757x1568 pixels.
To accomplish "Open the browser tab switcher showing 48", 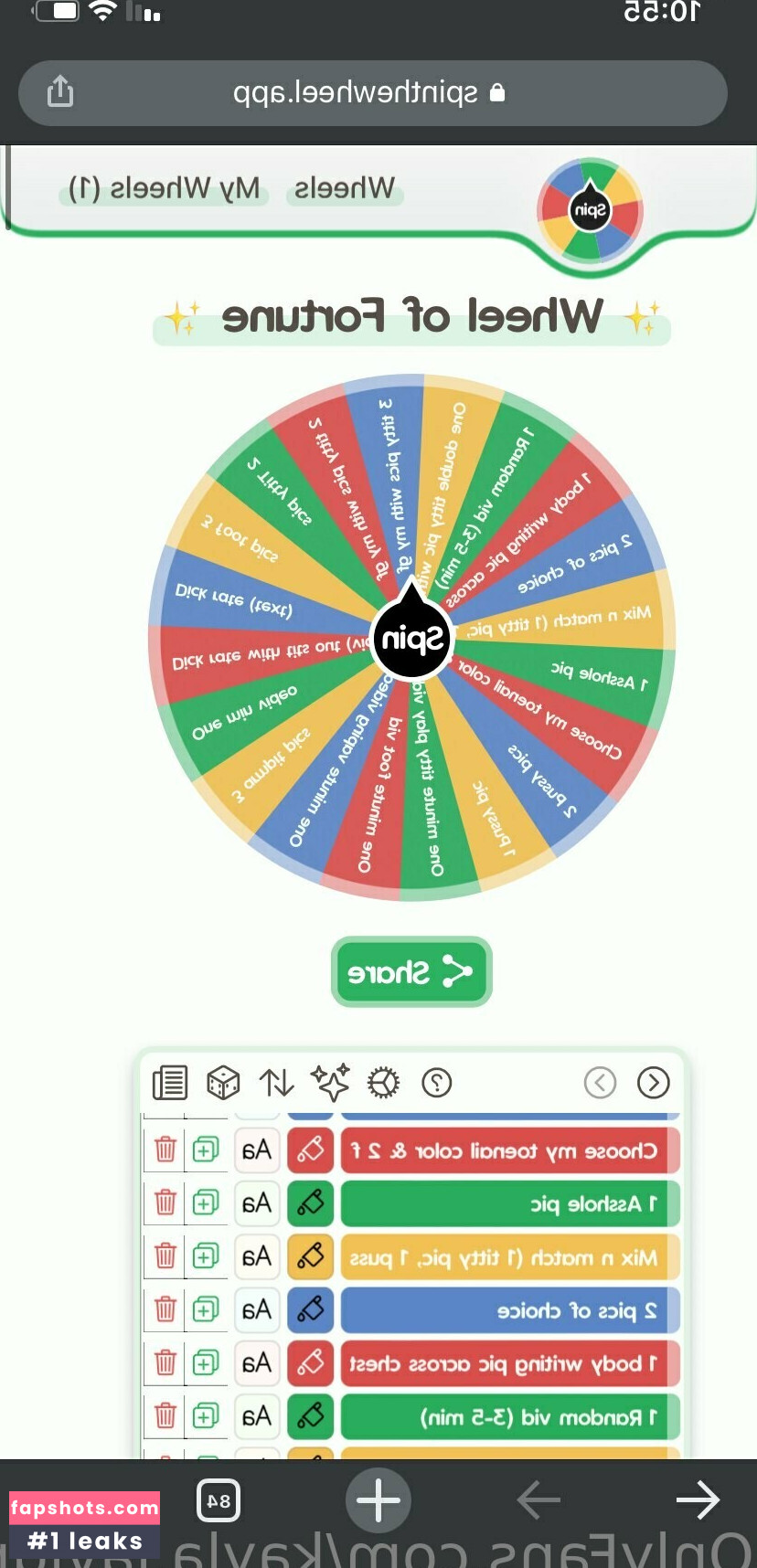I will pyautogui.click(x=219, y=1500).
